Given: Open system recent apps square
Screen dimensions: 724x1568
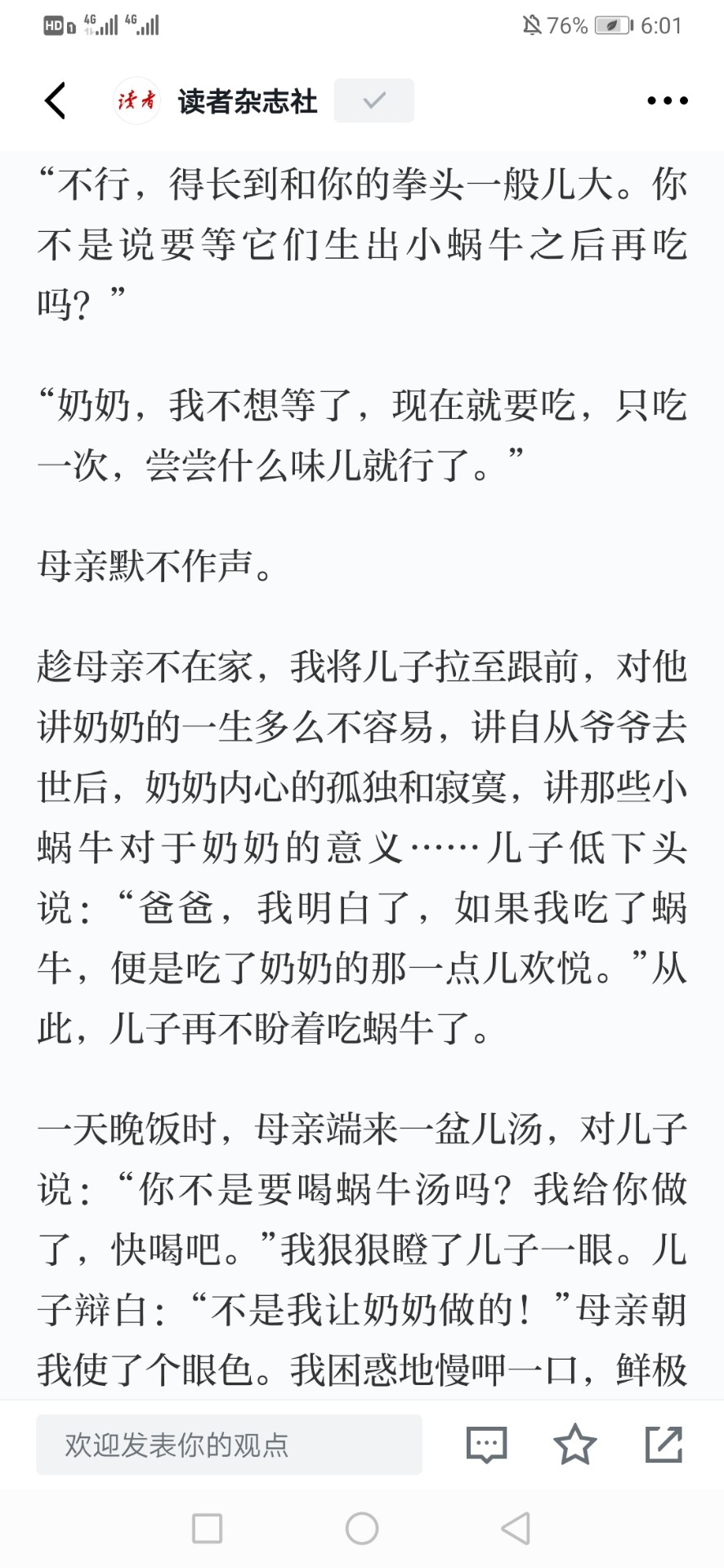Looking at the screenshot, I should 207,1528.
